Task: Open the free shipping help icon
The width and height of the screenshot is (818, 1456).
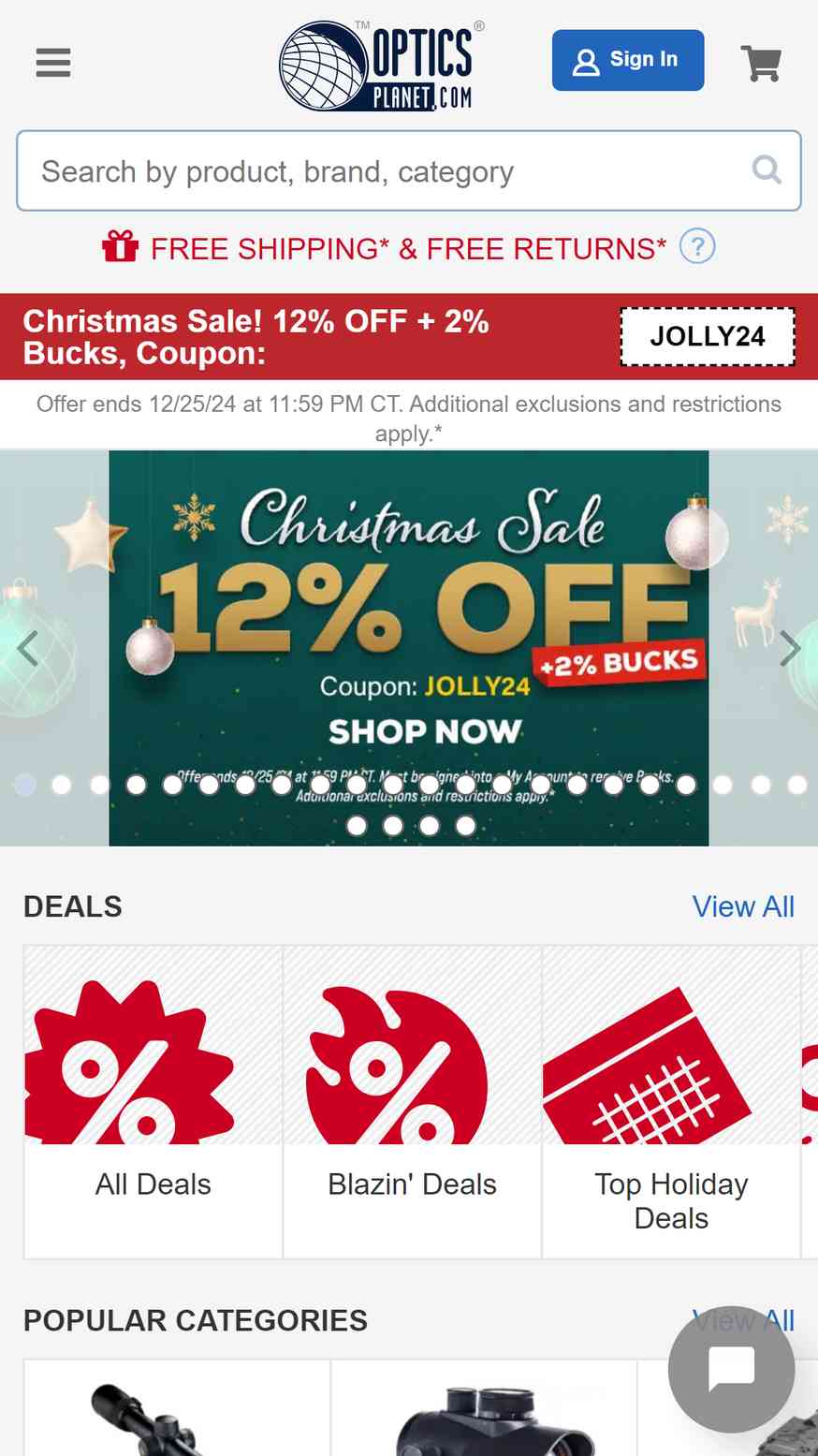Action: [697, 247]
